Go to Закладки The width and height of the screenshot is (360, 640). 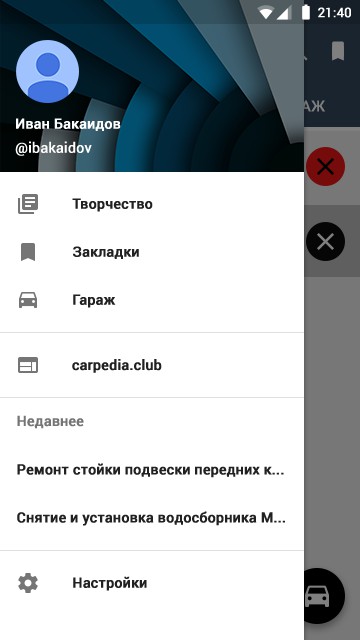click(152, 252)
